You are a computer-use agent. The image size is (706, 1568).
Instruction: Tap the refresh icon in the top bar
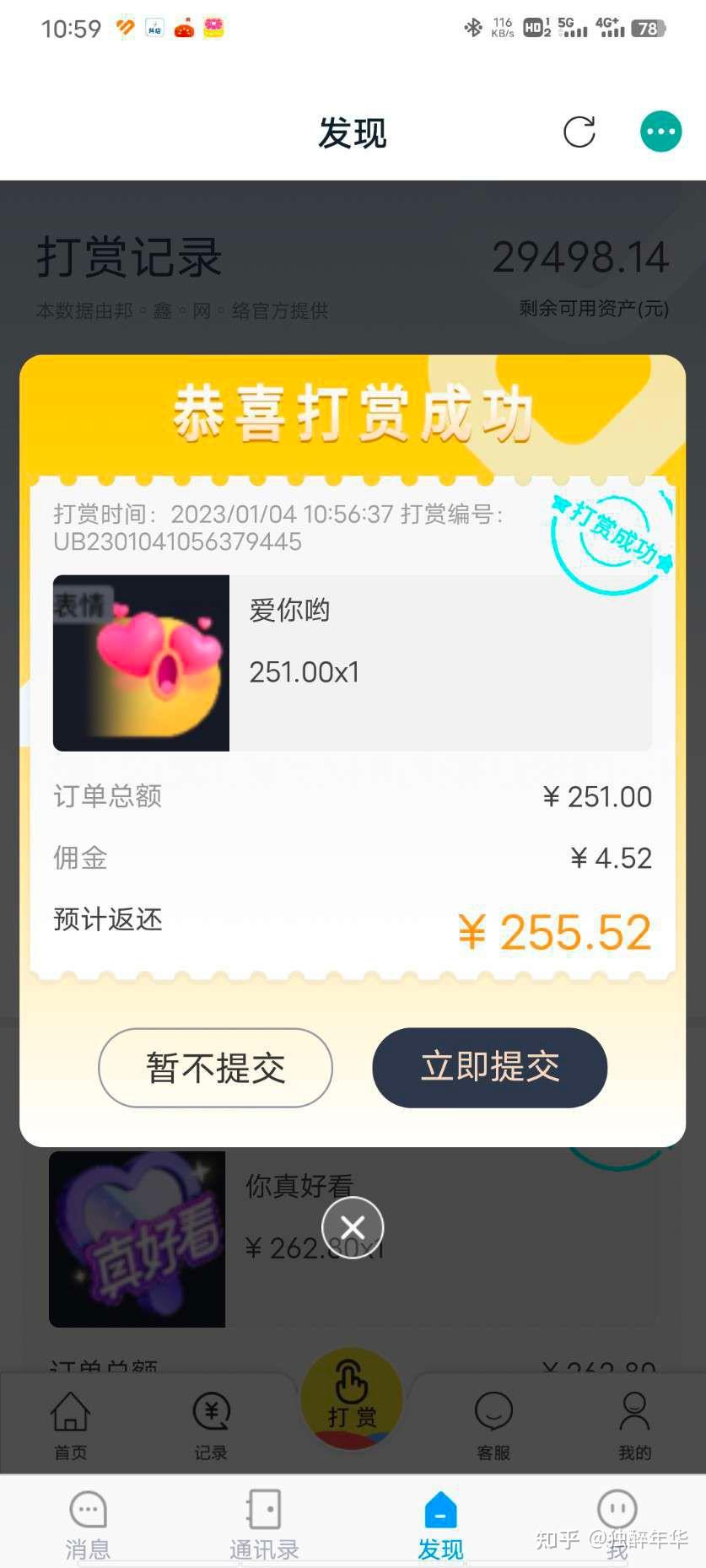pyautogui.click(x=579, y=132)
